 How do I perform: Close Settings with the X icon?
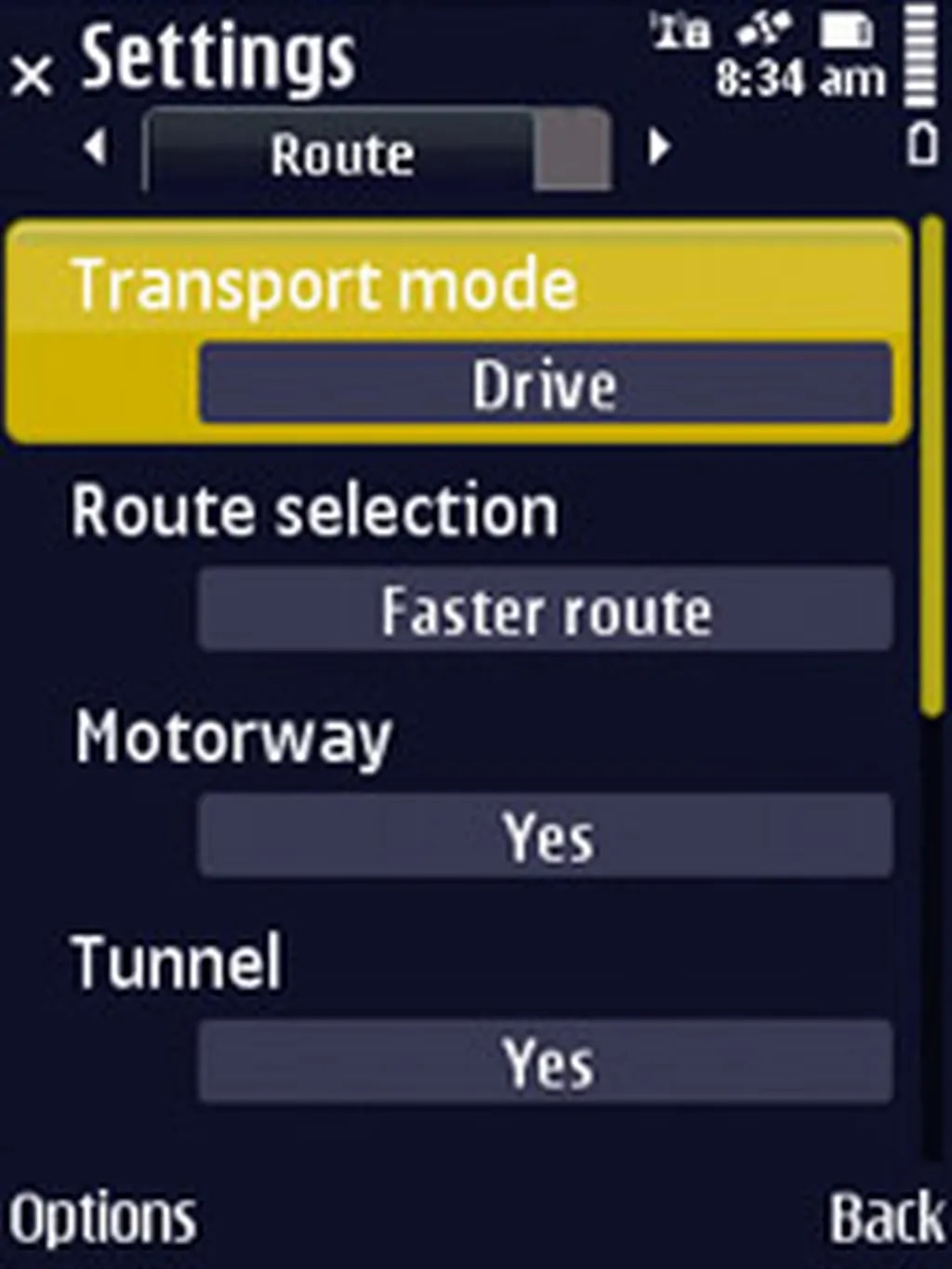[x=33, y=75]
